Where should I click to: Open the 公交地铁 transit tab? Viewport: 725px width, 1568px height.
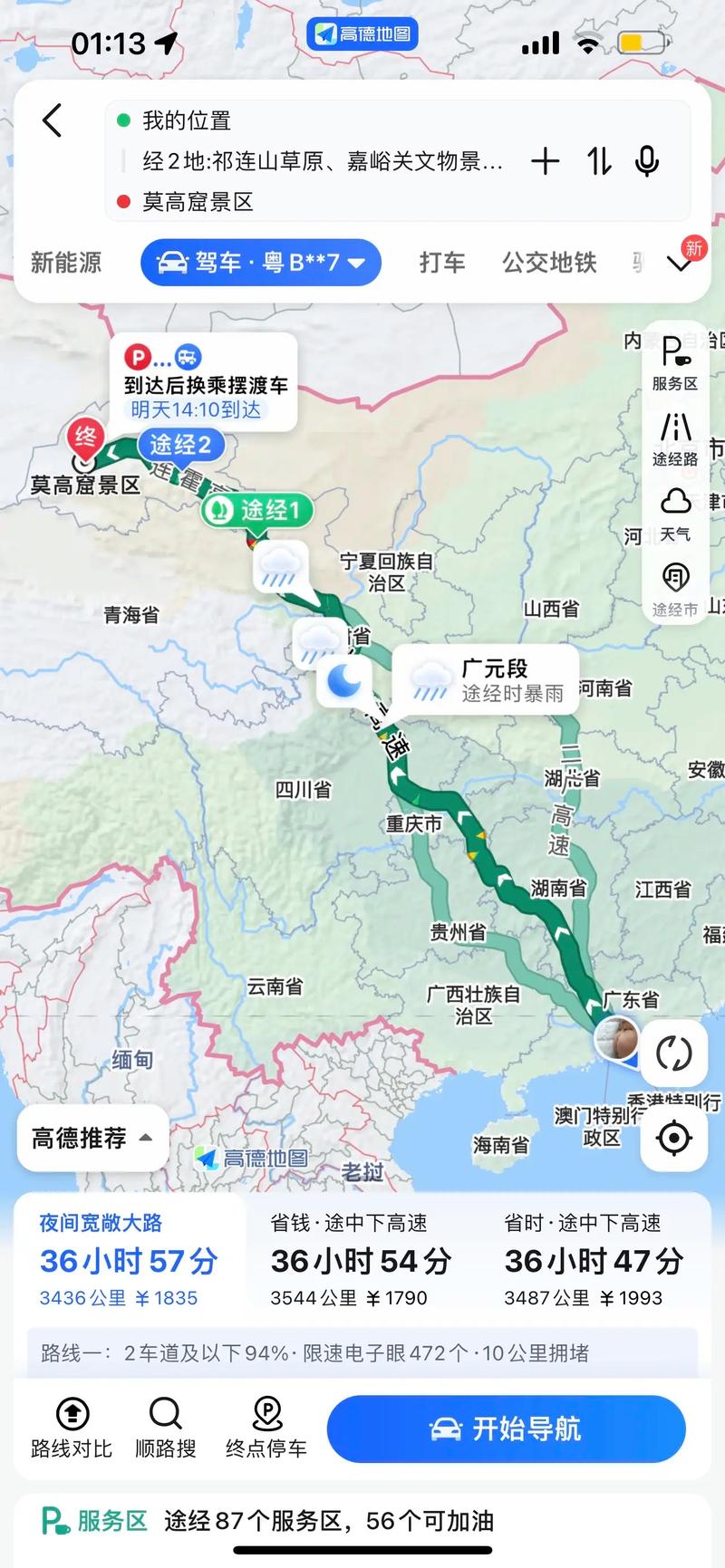[548, 263]
